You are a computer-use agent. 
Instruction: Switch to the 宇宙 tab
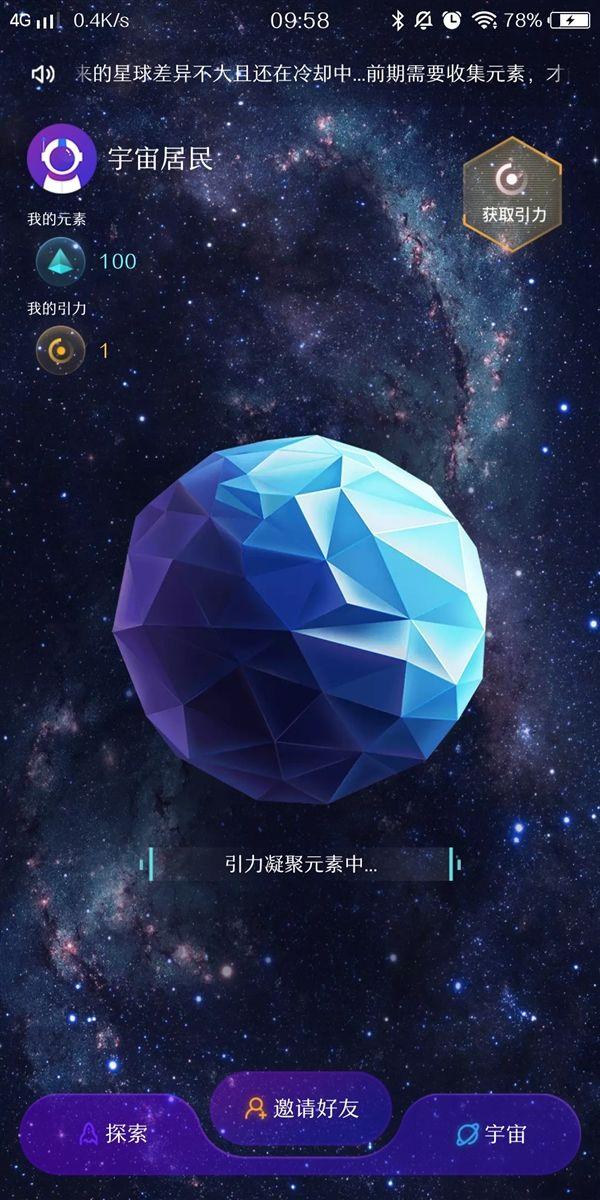pos(492,1134)
